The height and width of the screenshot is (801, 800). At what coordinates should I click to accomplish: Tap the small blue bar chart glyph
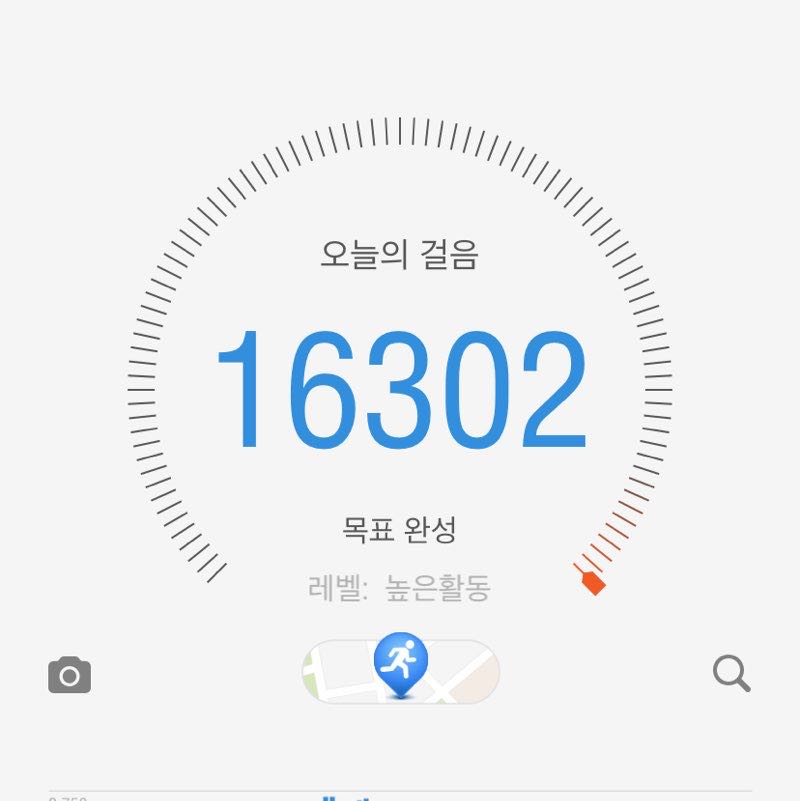click(x=328, y=797)
